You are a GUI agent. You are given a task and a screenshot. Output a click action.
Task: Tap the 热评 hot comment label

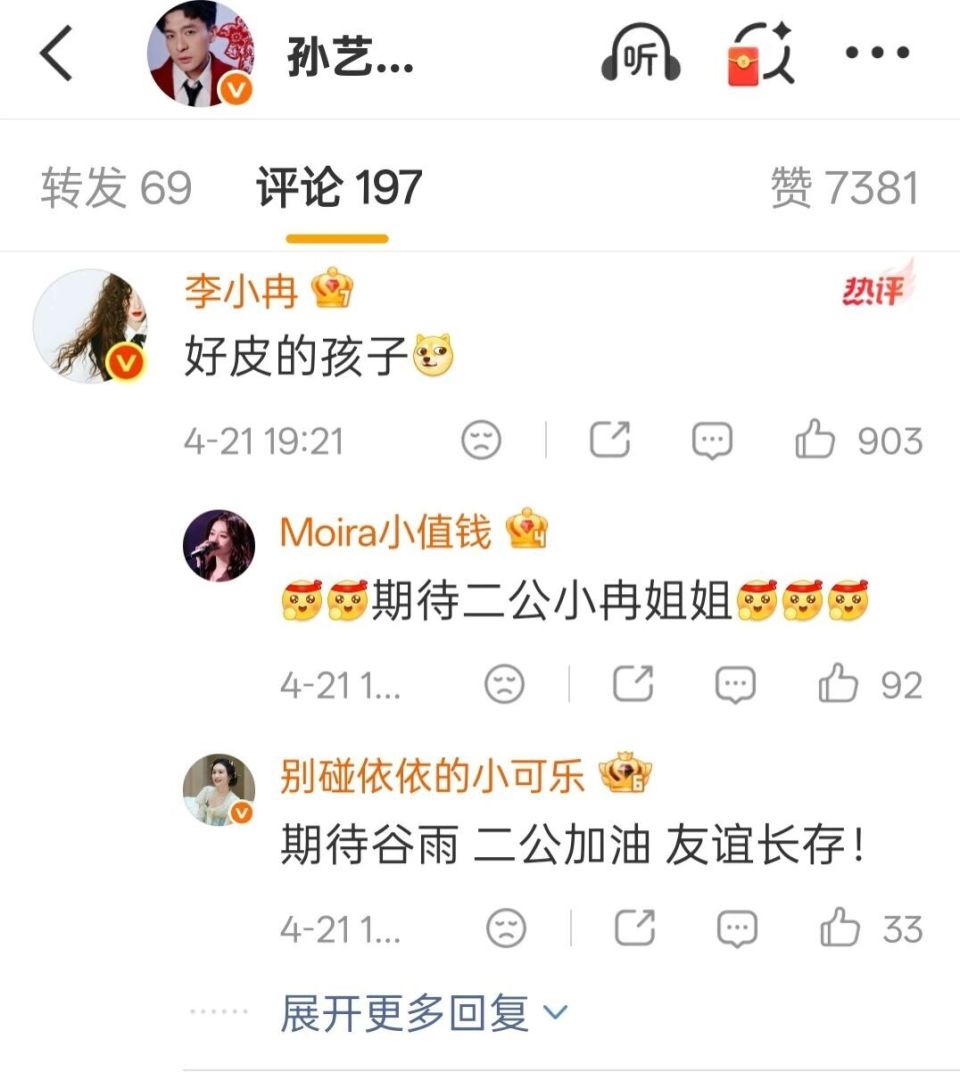pyautogui.click(x=873, y=288)
